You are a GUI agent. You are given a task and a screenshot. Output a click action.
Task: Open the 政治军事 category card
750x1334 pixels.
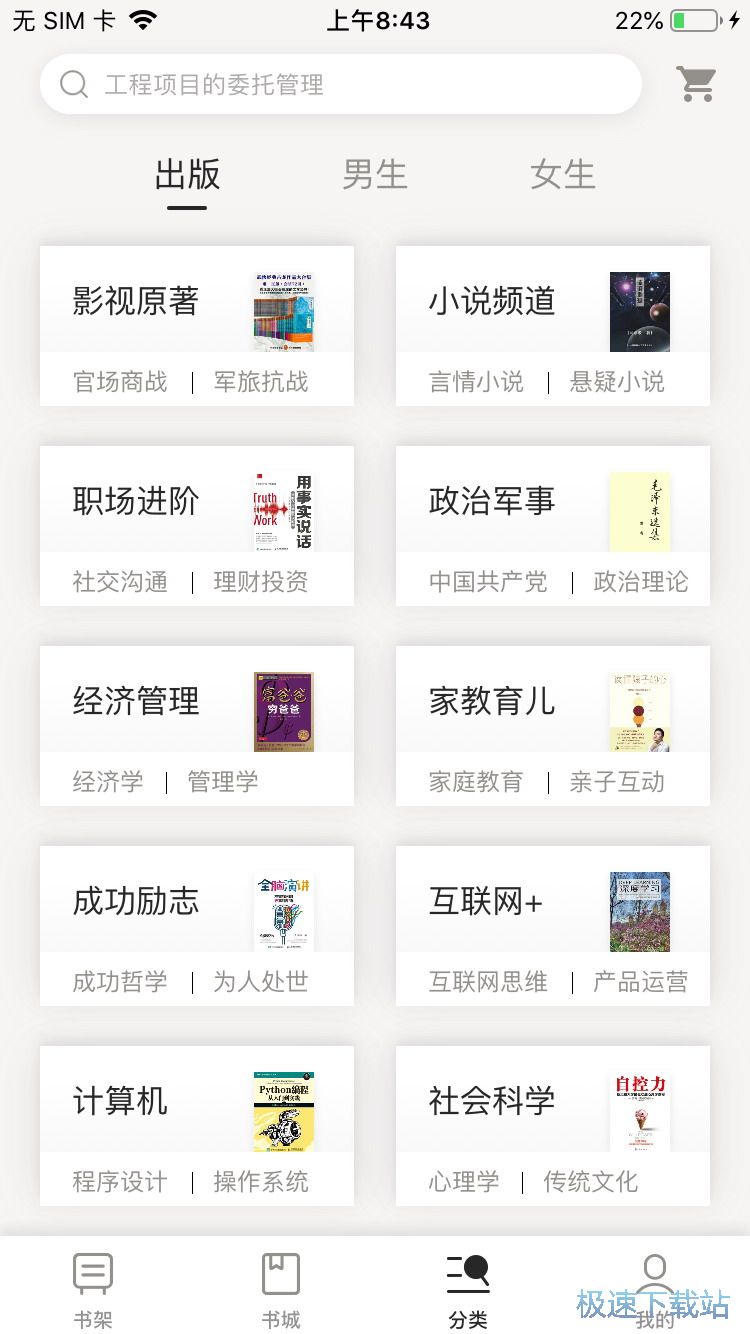pyautogui.click(x=552, y=502)
